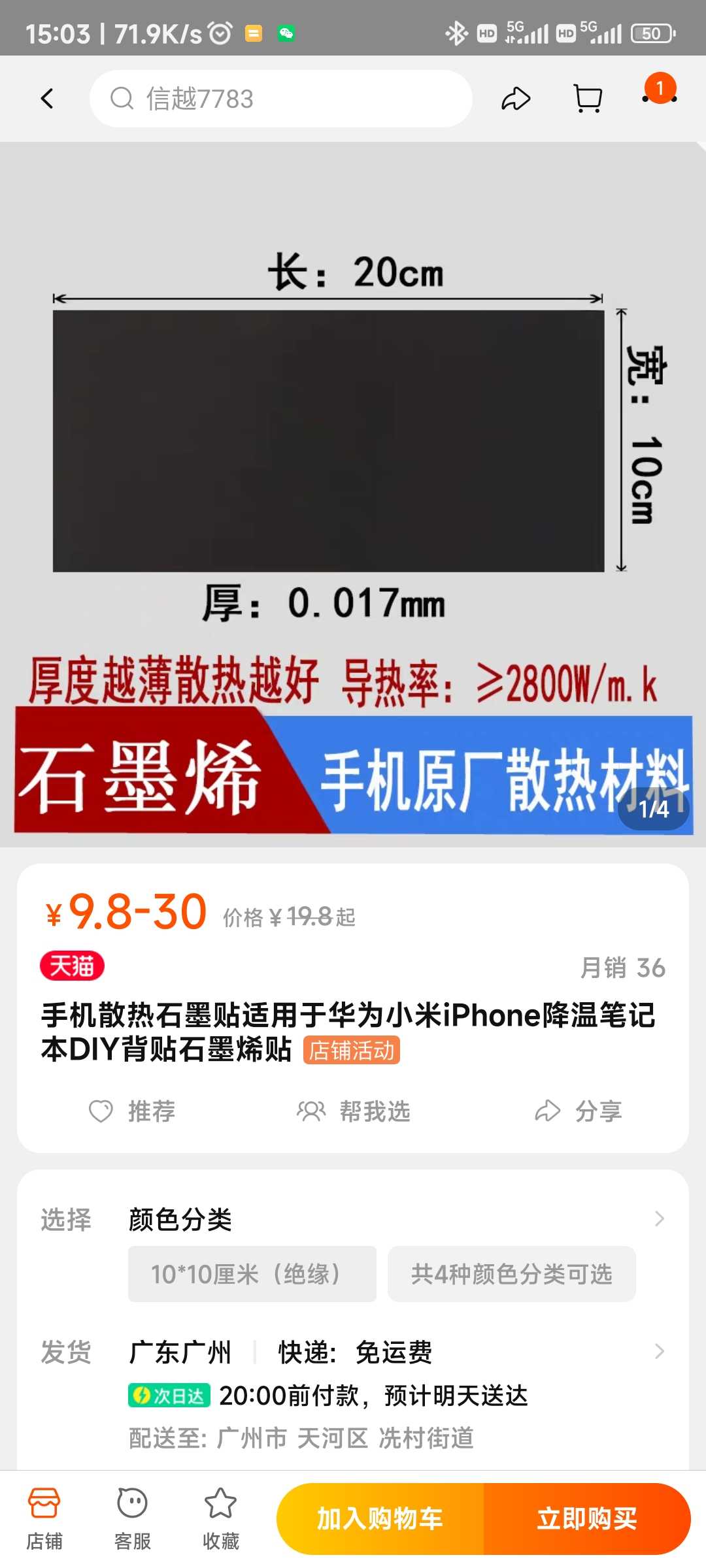
Task: Select the 10*10厘米（绝缘）option chip
Action: click(252, 1274)
